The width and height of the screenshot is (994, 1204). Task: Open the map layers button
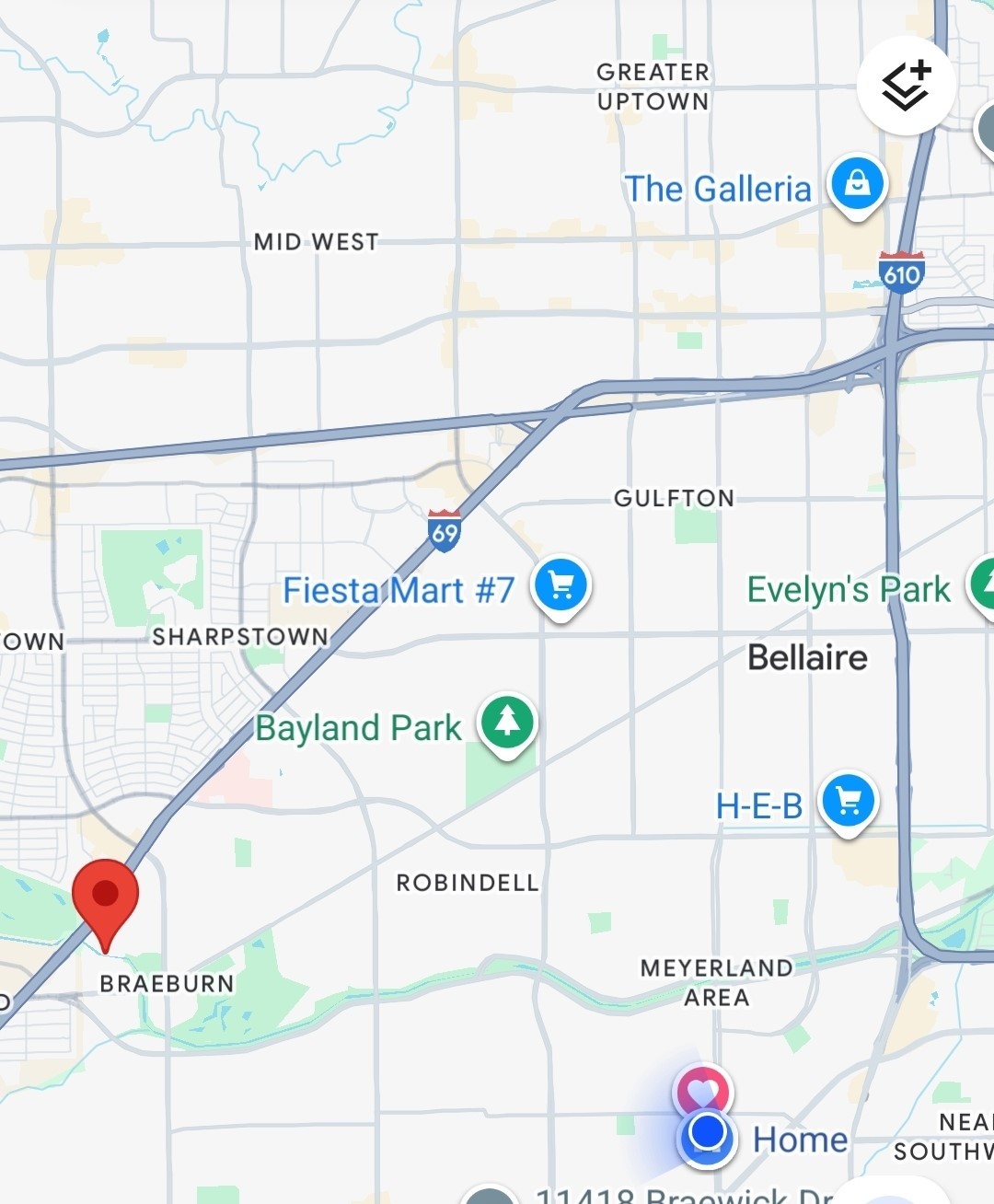click(906, 87)
